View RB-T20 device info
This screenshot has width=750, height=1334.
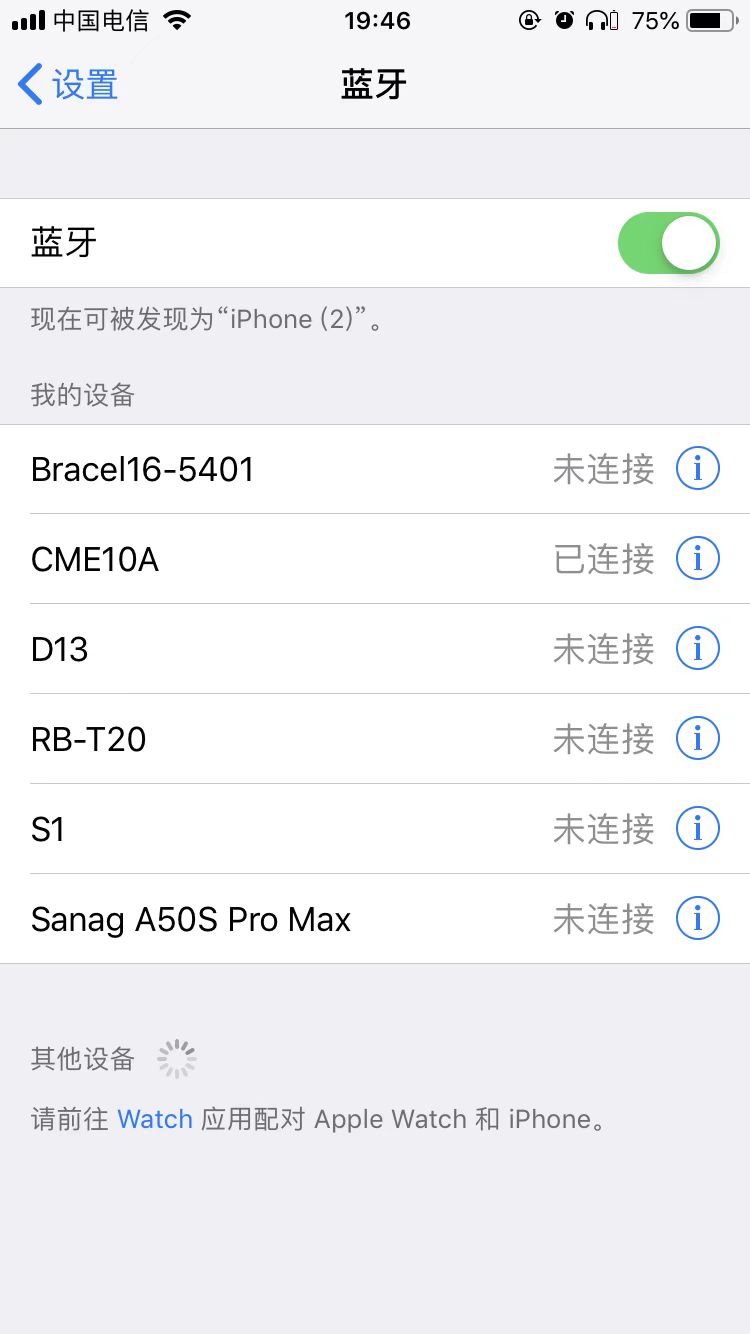(x=698, y=739)
